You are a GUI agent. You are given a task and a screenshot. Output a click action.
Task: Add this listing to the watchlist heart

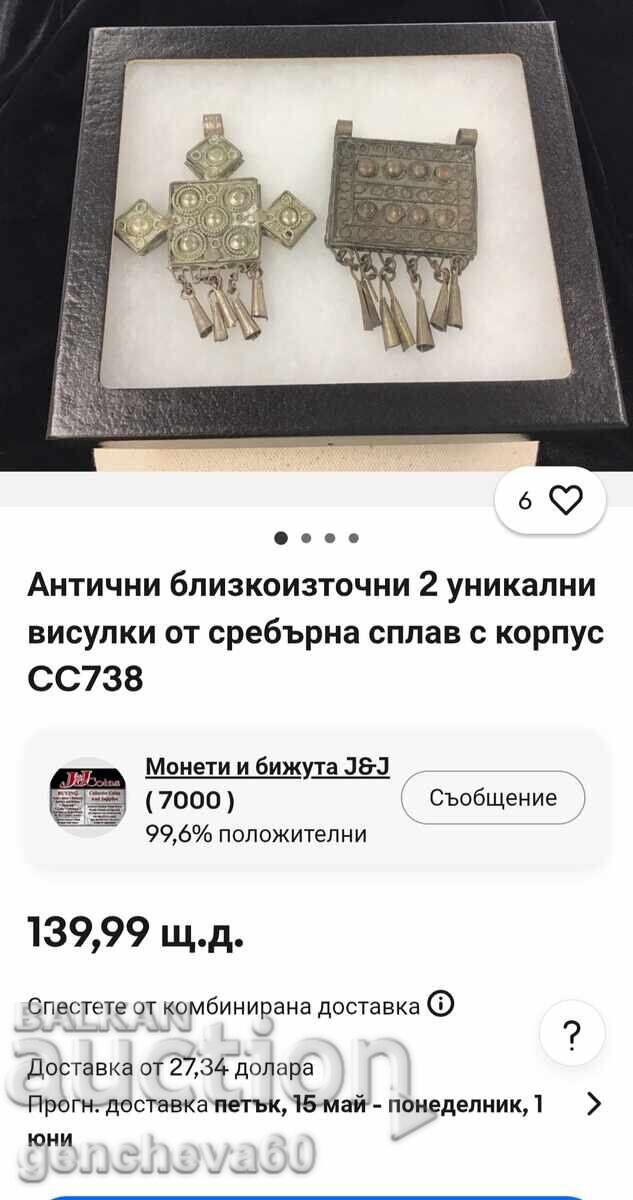565,500
